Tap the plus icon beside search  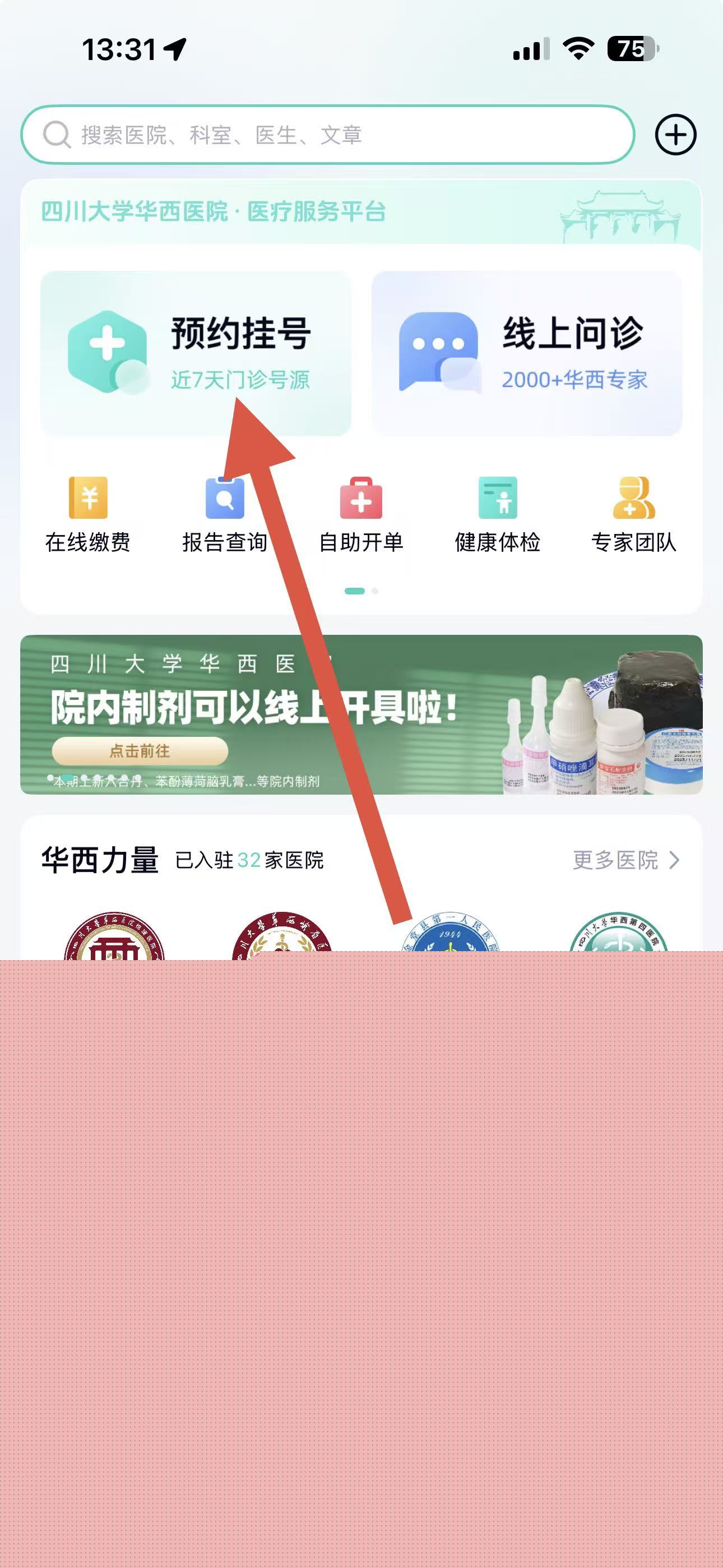click(x=675, y=135)
